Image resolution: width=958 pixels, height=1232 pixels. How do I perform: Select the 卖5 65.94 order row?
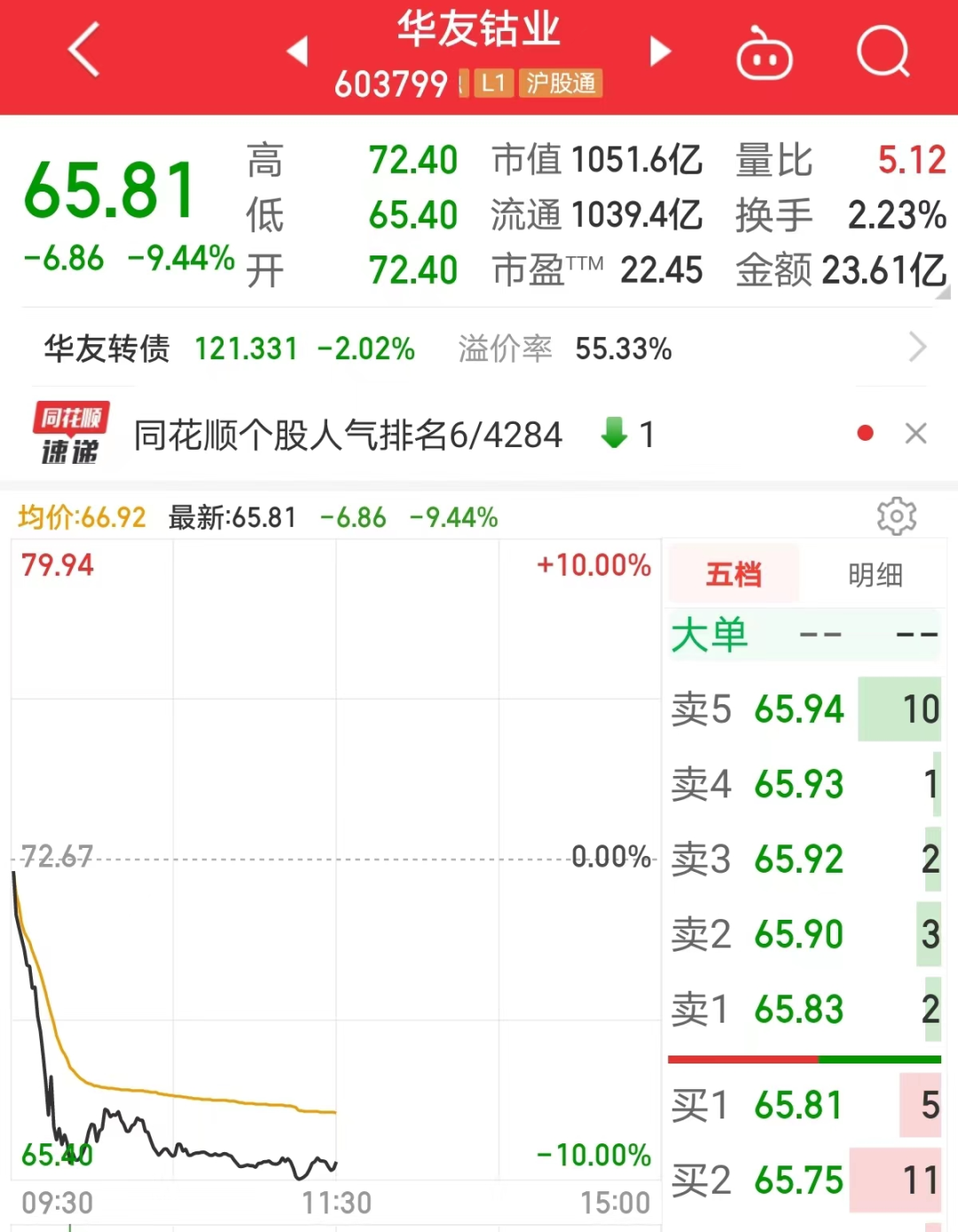[804, 710]
